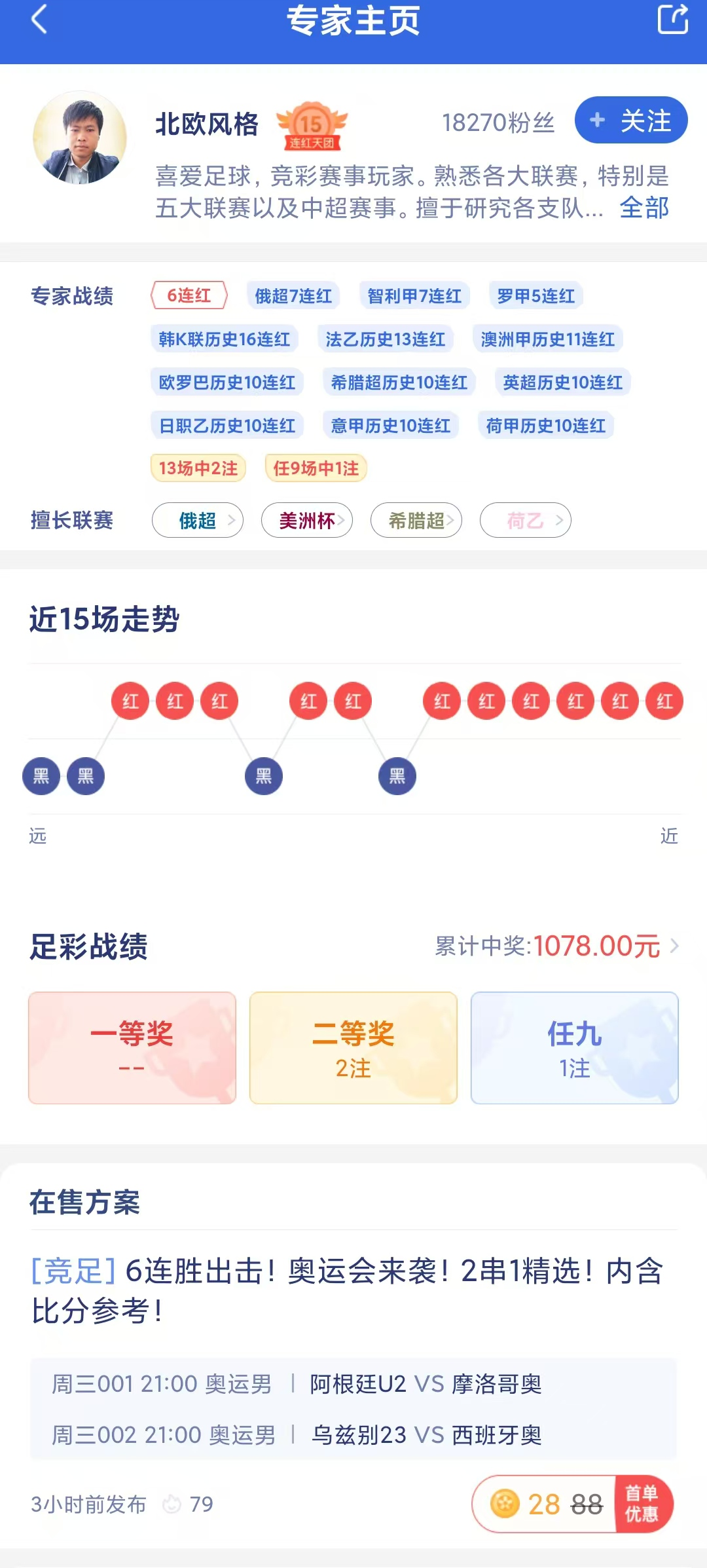Open the 任九 1注 card
The image size is (707, 1568).
click(575, 1048)
